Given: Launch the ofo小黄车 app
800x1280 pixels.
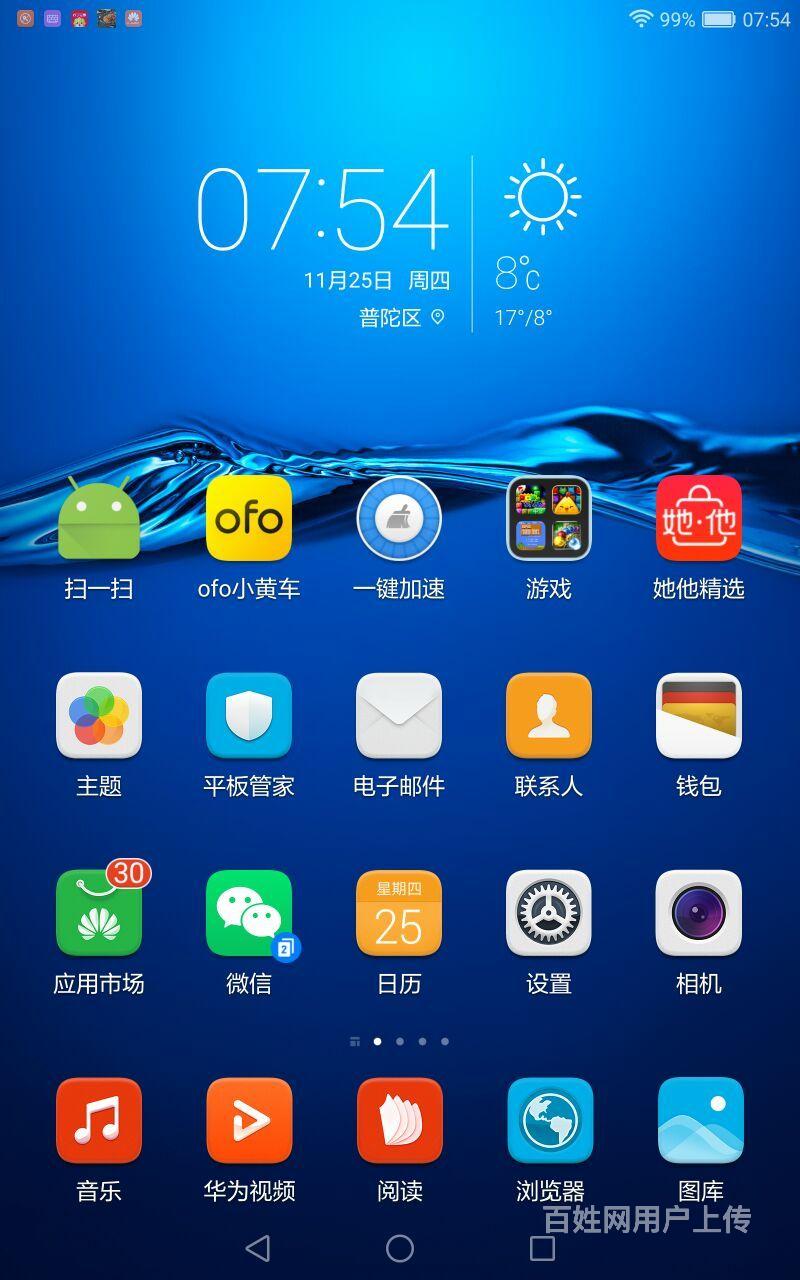Looking at the screenshot, I should tap(249, 518).
